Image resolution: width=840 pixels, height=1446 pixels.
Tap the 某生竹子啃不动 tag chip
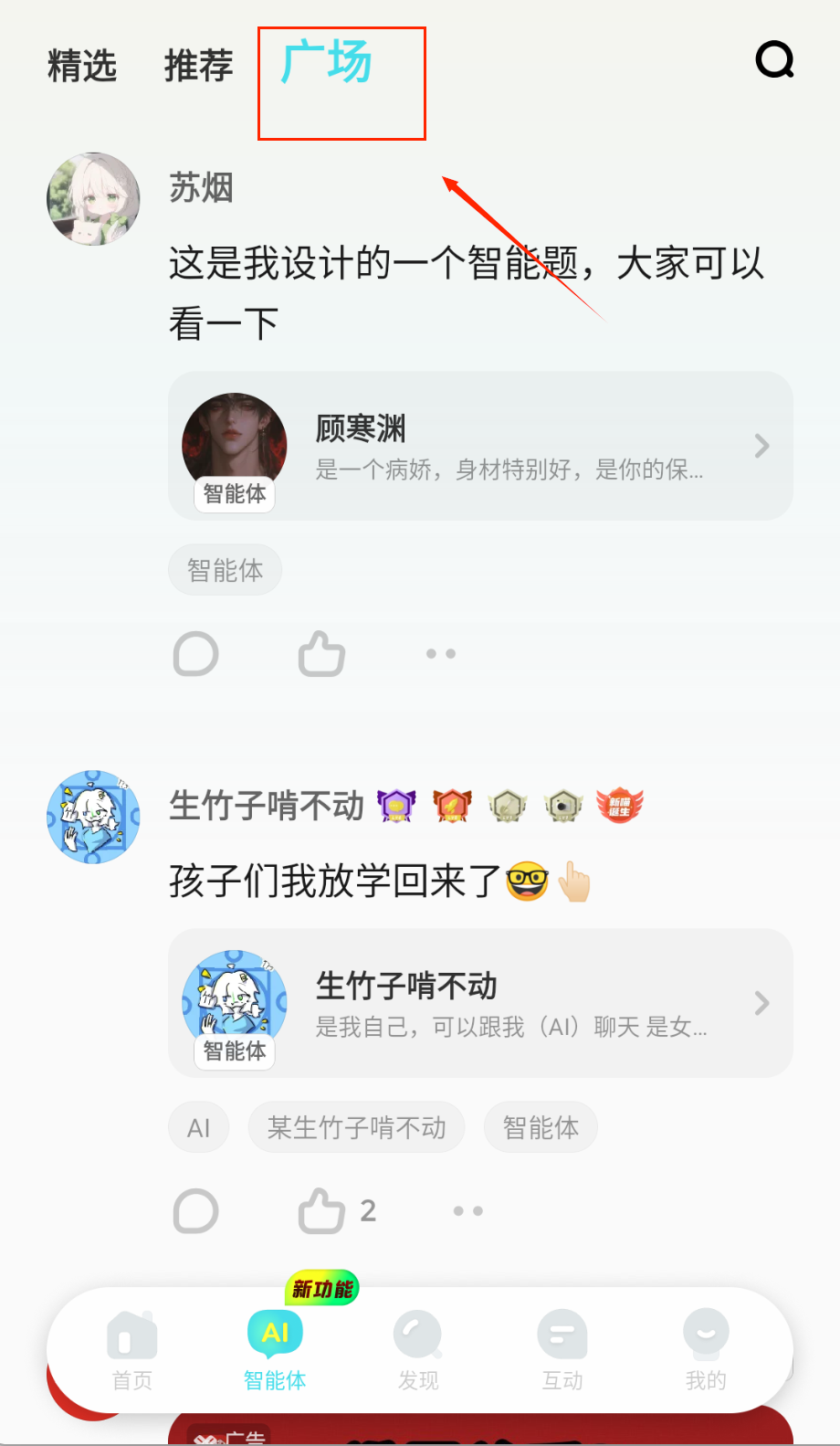(356, 1128)
